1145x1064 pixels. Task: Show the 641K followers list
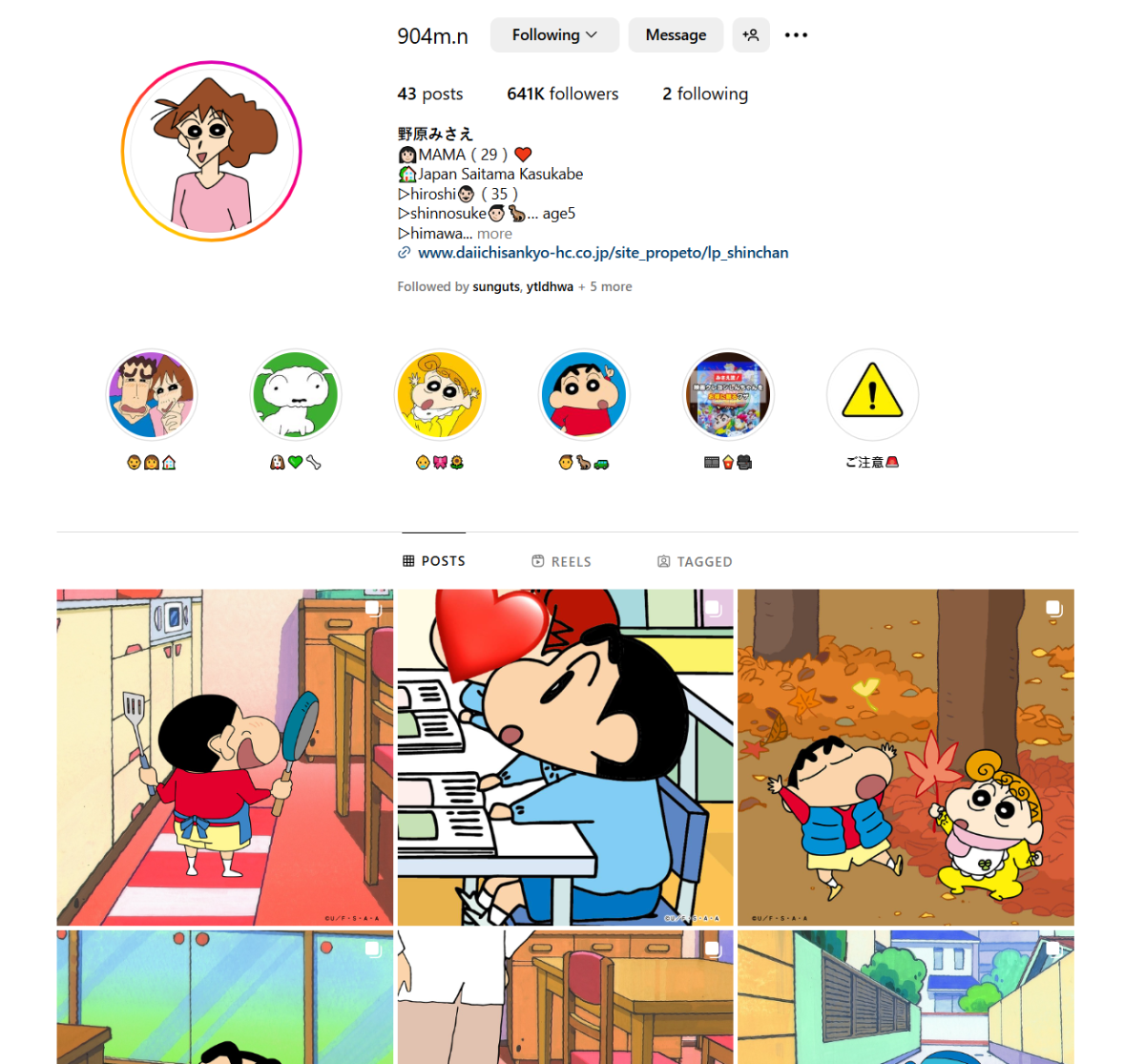pyautogui.click(x=562, y=94)
